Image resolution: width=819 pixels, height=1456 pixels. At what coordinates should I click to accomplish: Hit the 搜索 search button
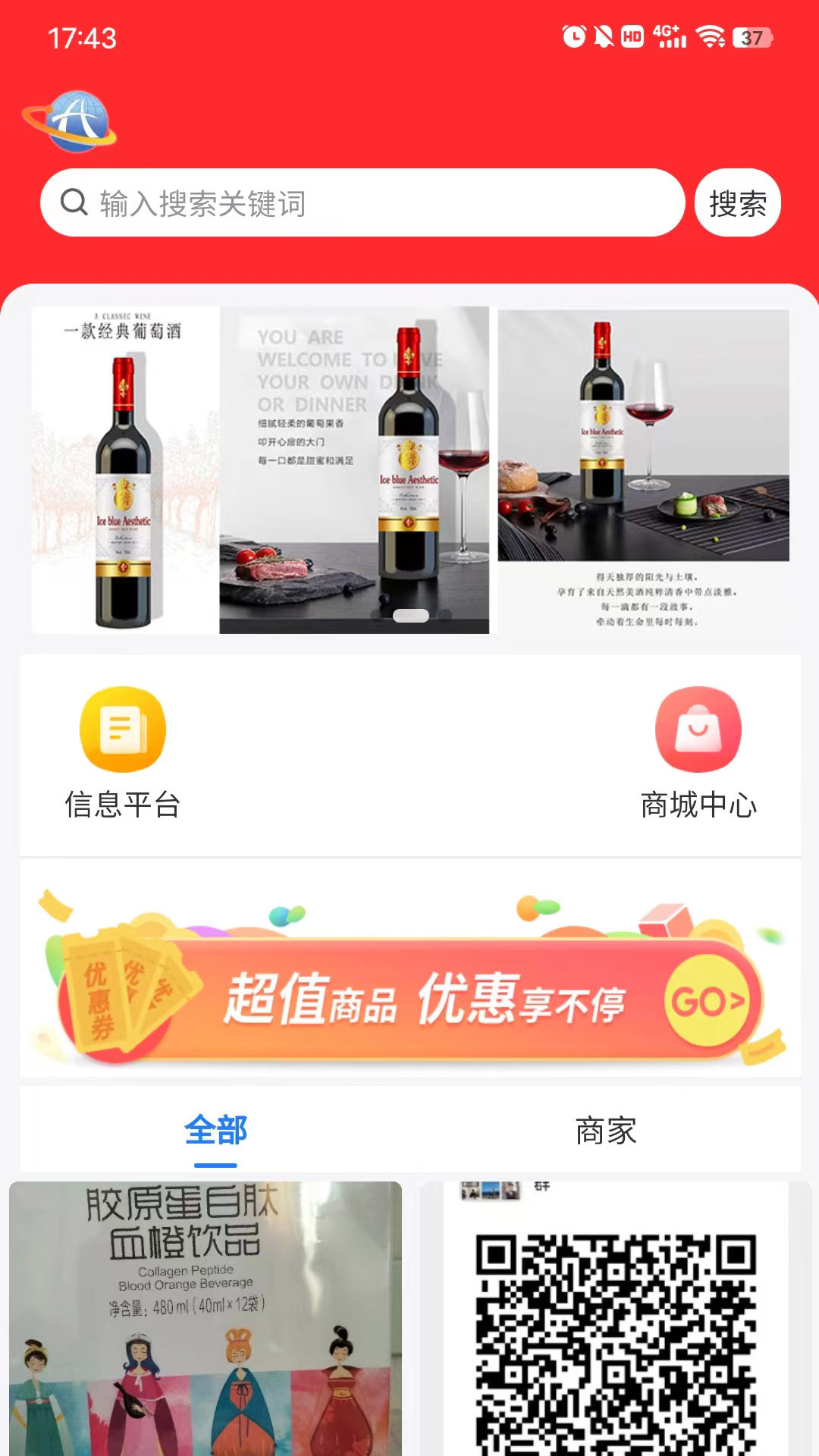pos(738,202)
